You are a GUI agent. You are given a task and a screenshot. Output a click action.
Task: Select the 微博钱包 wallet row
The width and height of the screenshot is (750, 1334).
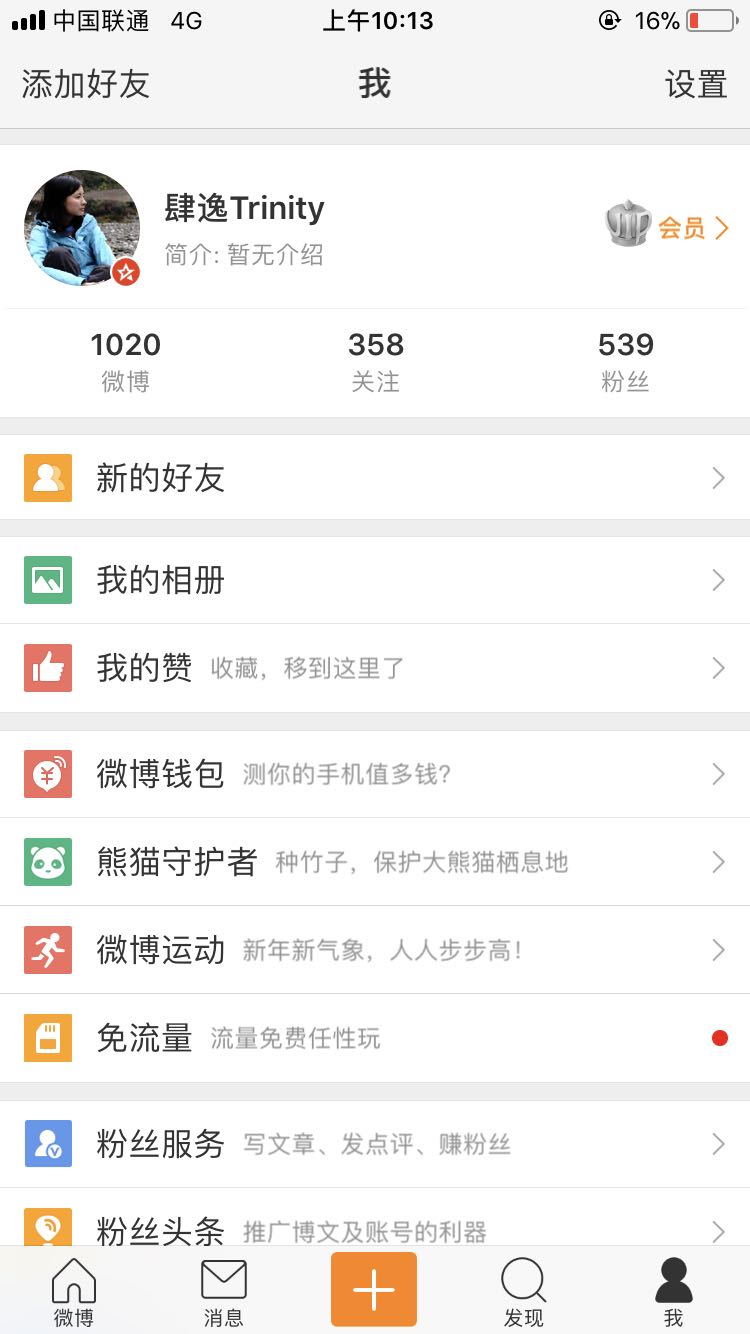tap(375, 774)
